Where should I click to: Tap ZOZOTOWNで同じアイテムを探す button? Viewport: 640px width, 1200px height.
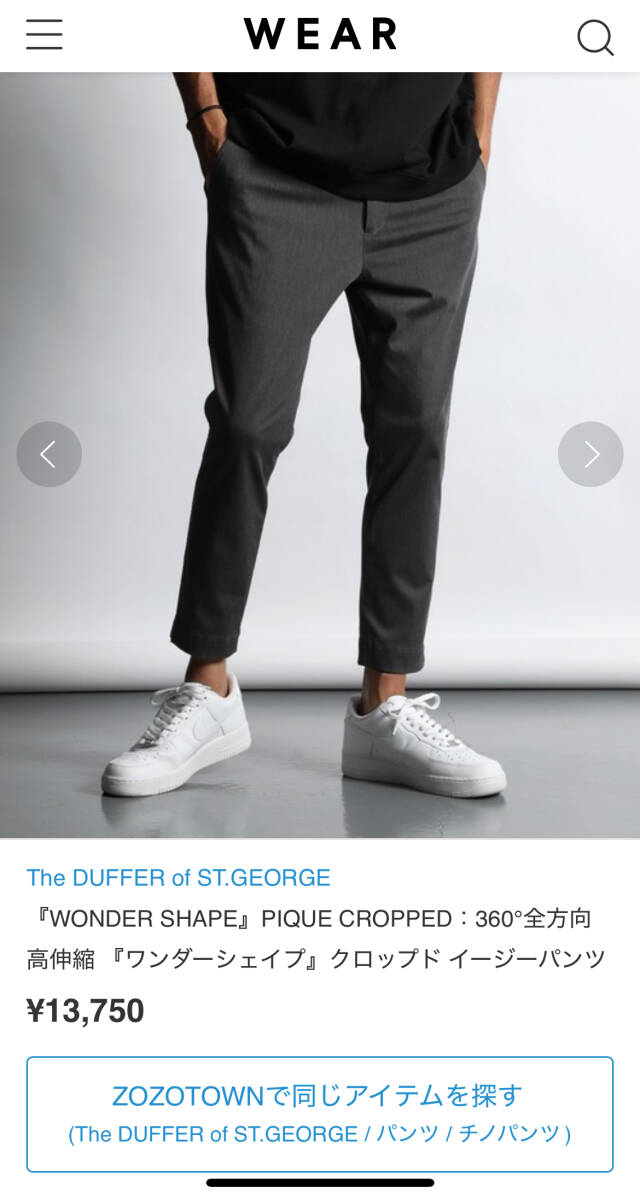click(320, 1113)
